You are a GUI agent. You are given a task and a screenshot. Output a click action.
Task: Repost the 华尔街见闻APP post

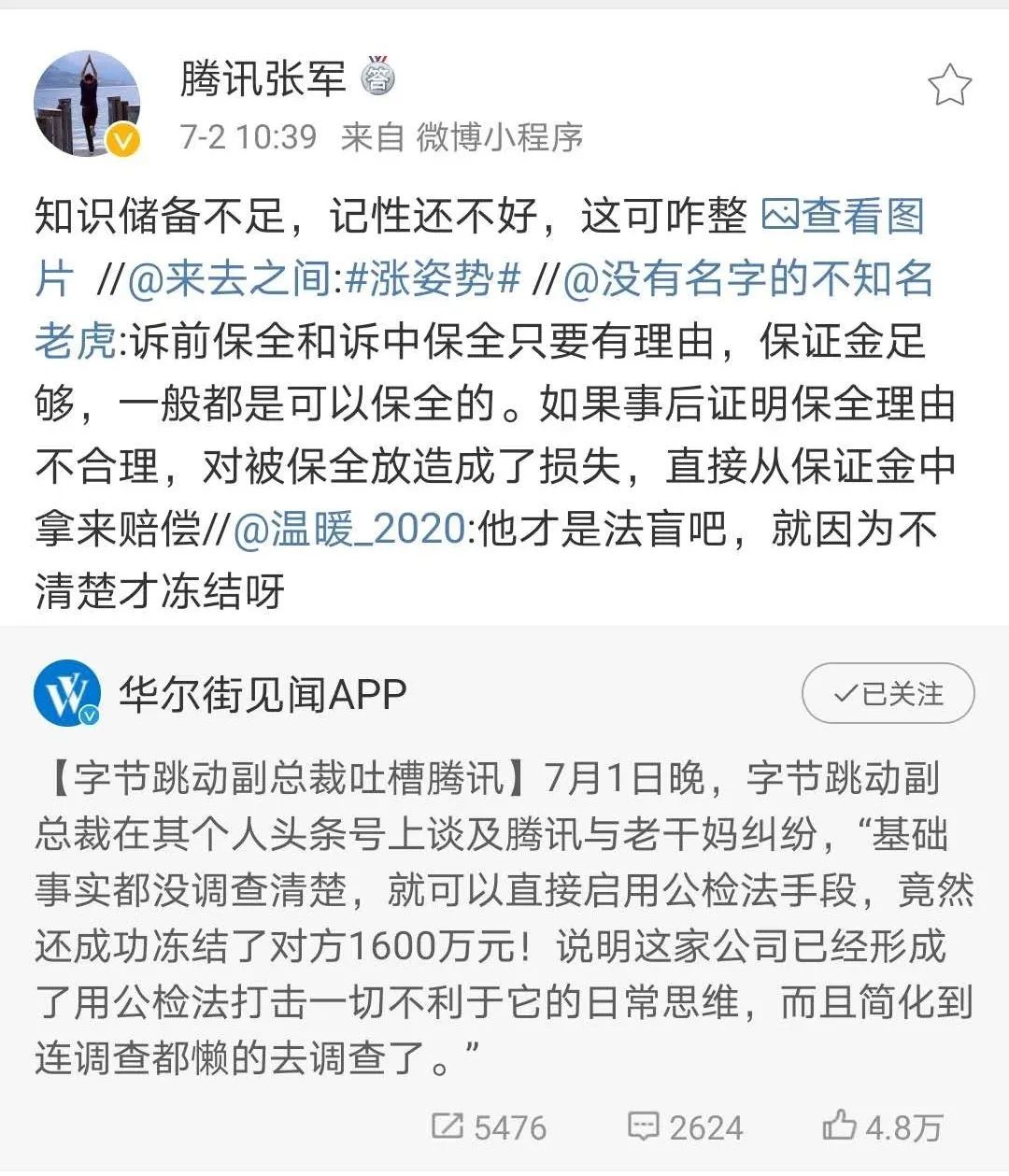pyautogui.click(x=489, y=1126)
